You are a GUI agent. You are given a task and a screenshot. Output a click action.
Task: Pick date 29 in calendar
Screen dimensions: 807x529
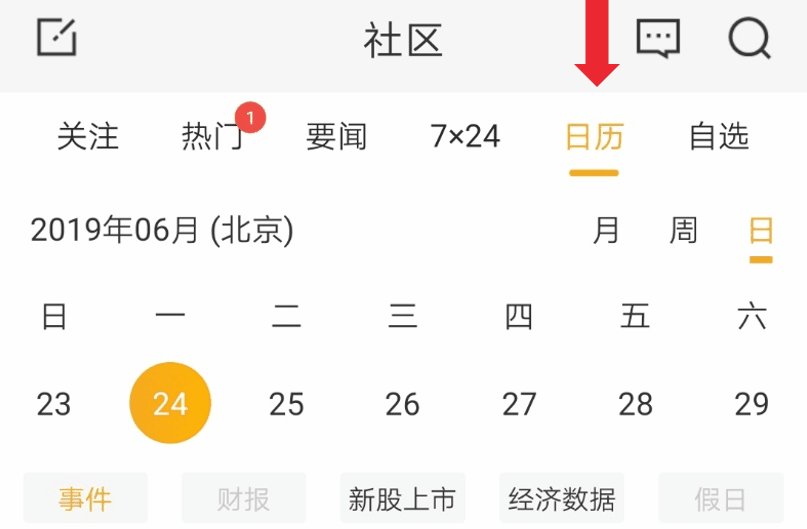(x=751, y=404)
